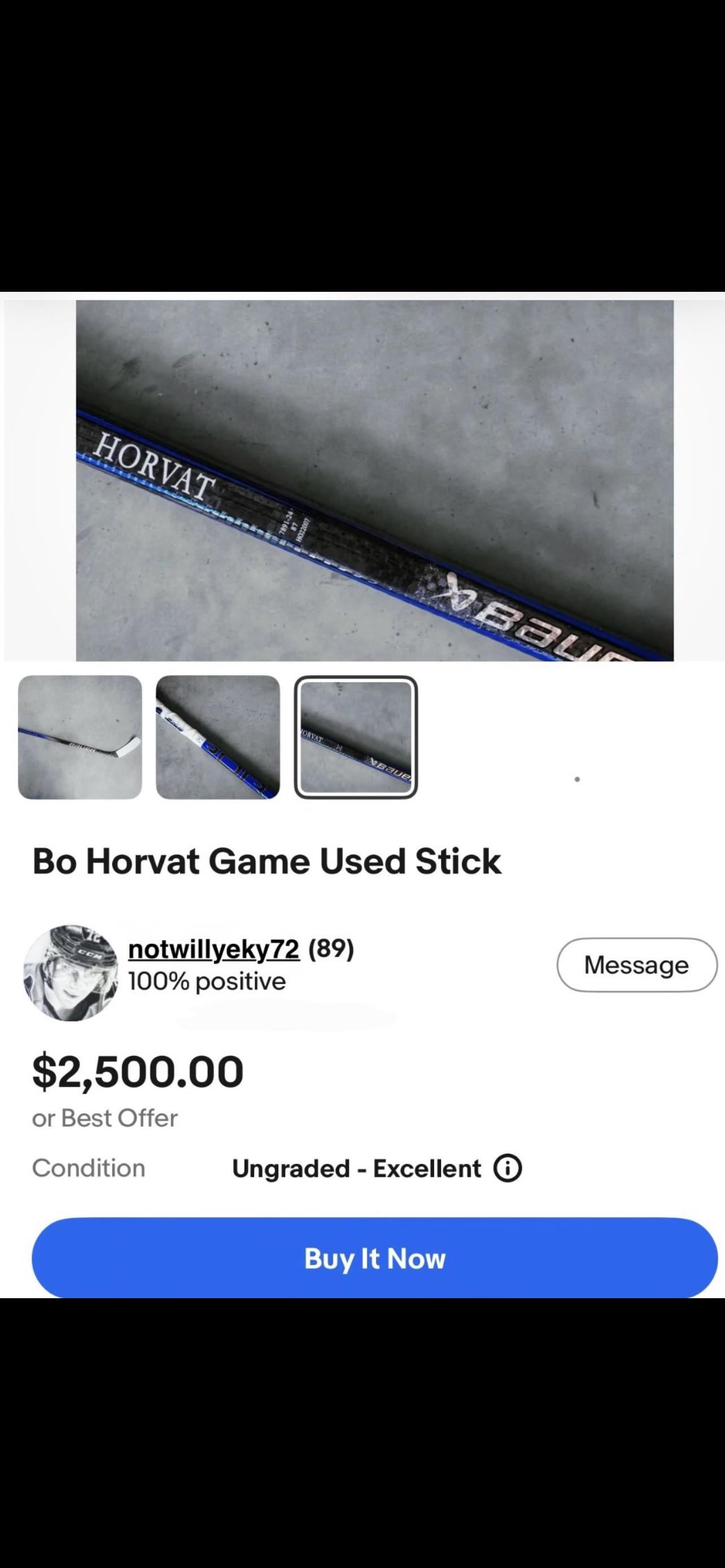Select the third thumbnail showing Horvat name
Screen dimensions: 725x1568
point(356,737)
